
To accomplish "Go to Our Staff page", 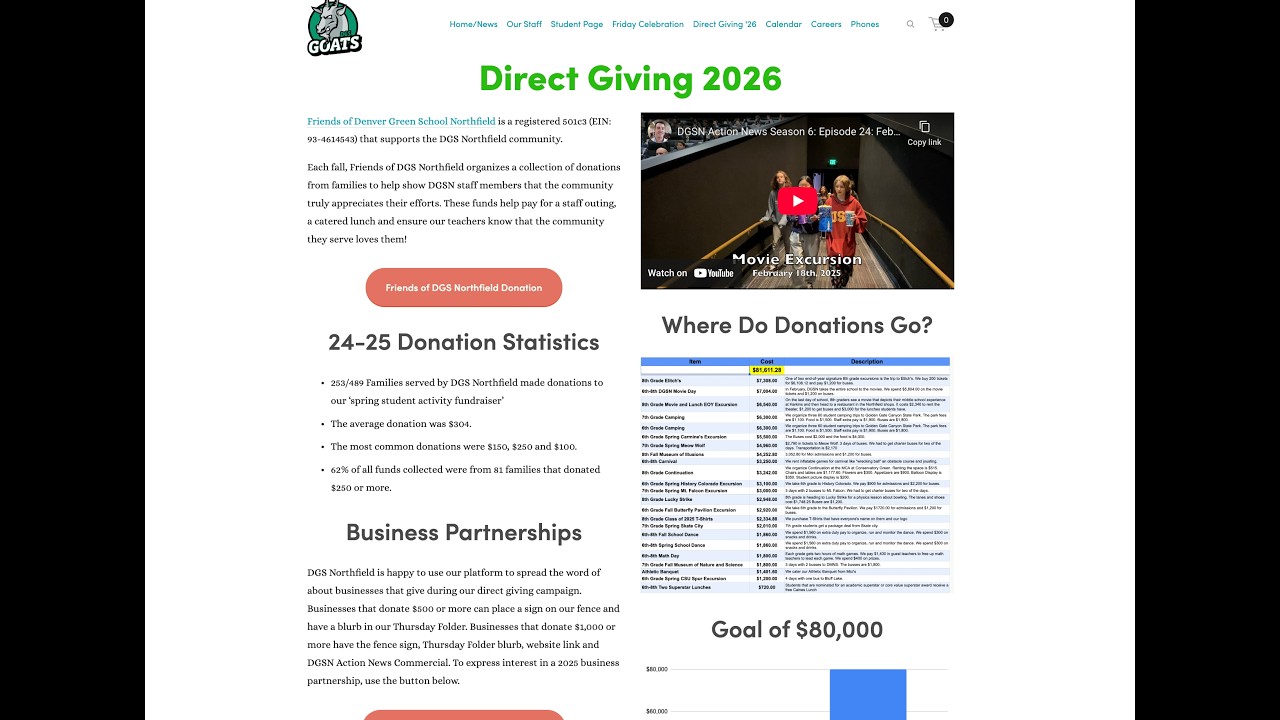I will (x=524, y=24).
